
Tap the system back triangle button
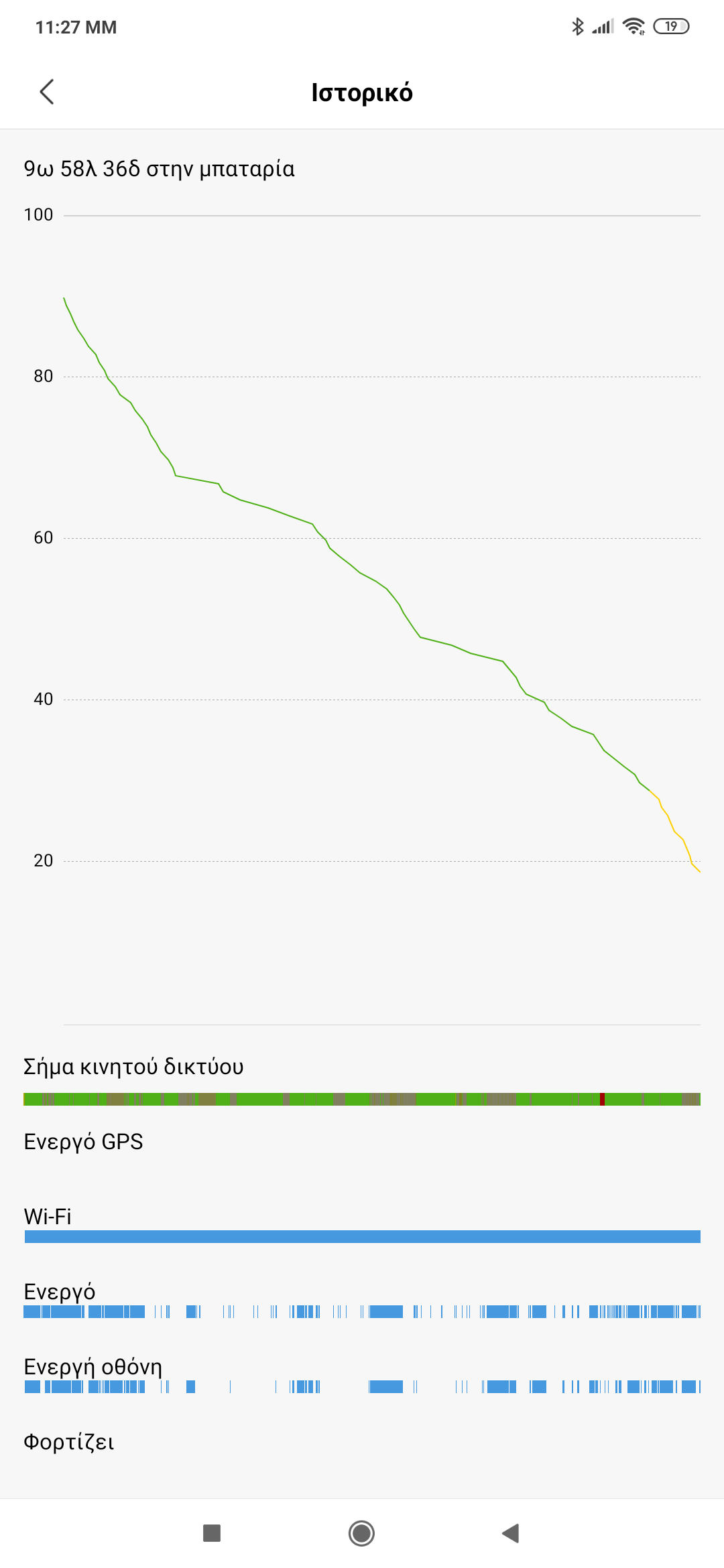(511, 1532)
